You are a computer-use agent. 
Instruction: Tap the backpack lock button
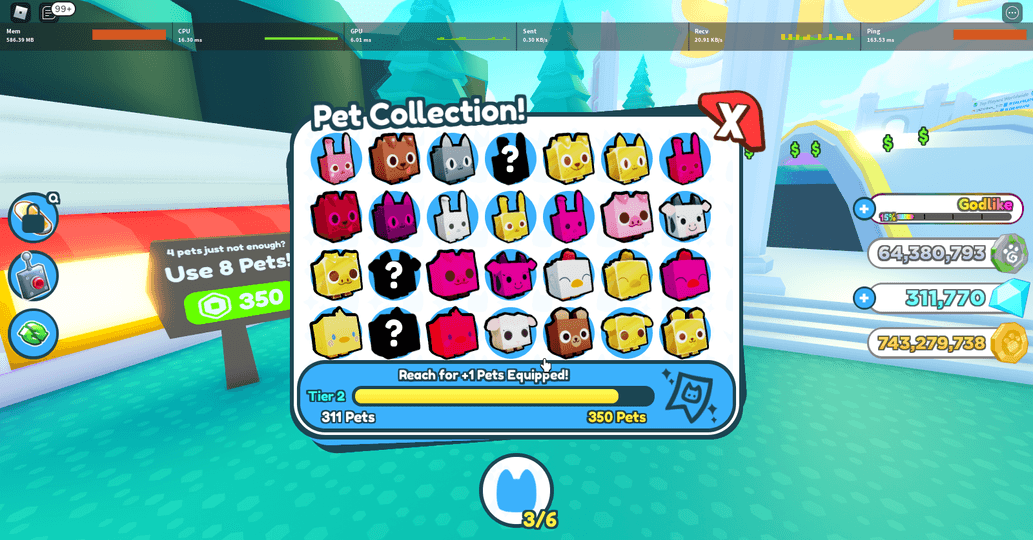(33, 218)
